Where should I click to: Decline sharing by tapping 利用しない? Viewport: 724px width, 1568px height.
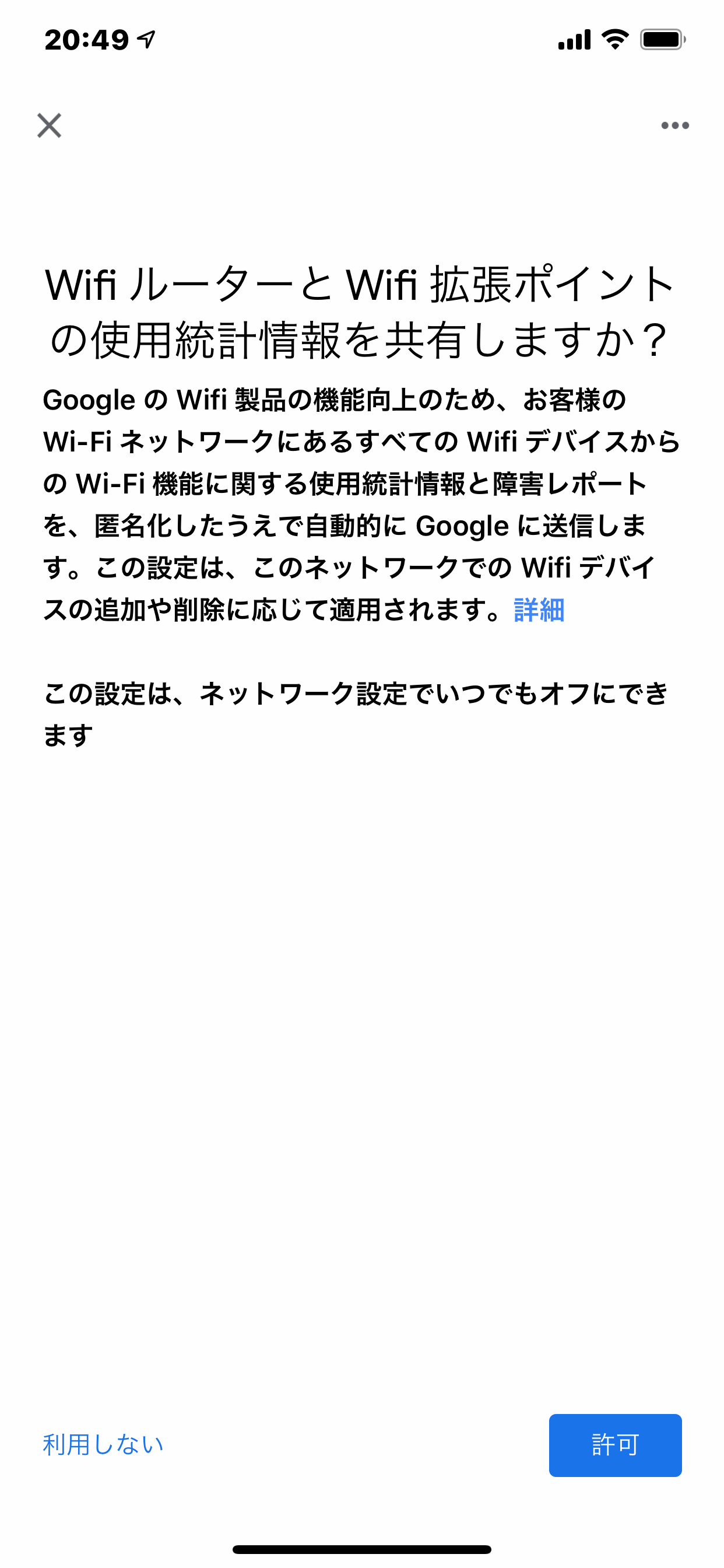pyautogui.click(x=103, y=1444)
